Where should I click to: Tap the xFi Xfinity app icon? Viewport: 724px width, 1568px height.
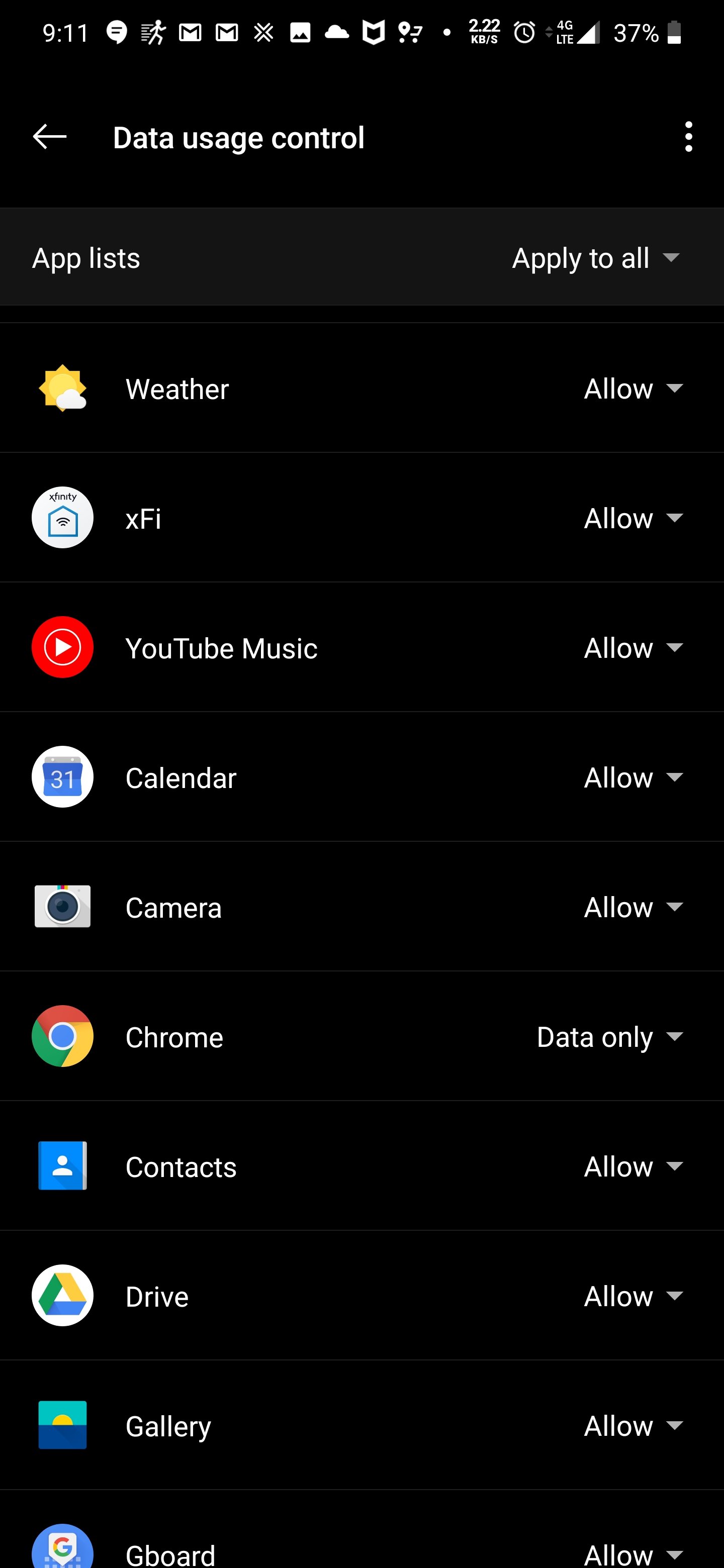pyautogui.click(x=62, y=518)
